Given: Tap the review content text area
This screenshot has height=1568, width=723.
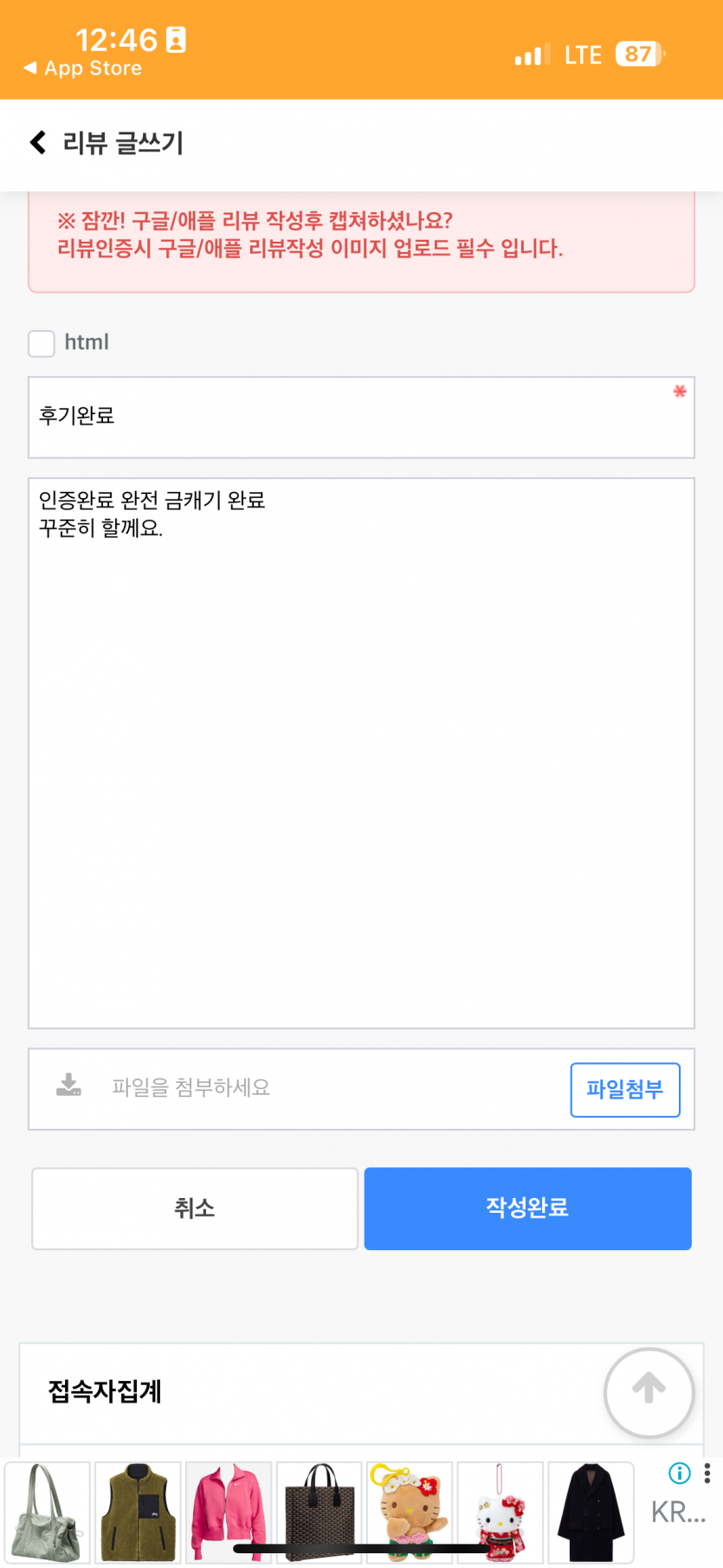Looking at the screenshot, I should [x=361, y=753].
